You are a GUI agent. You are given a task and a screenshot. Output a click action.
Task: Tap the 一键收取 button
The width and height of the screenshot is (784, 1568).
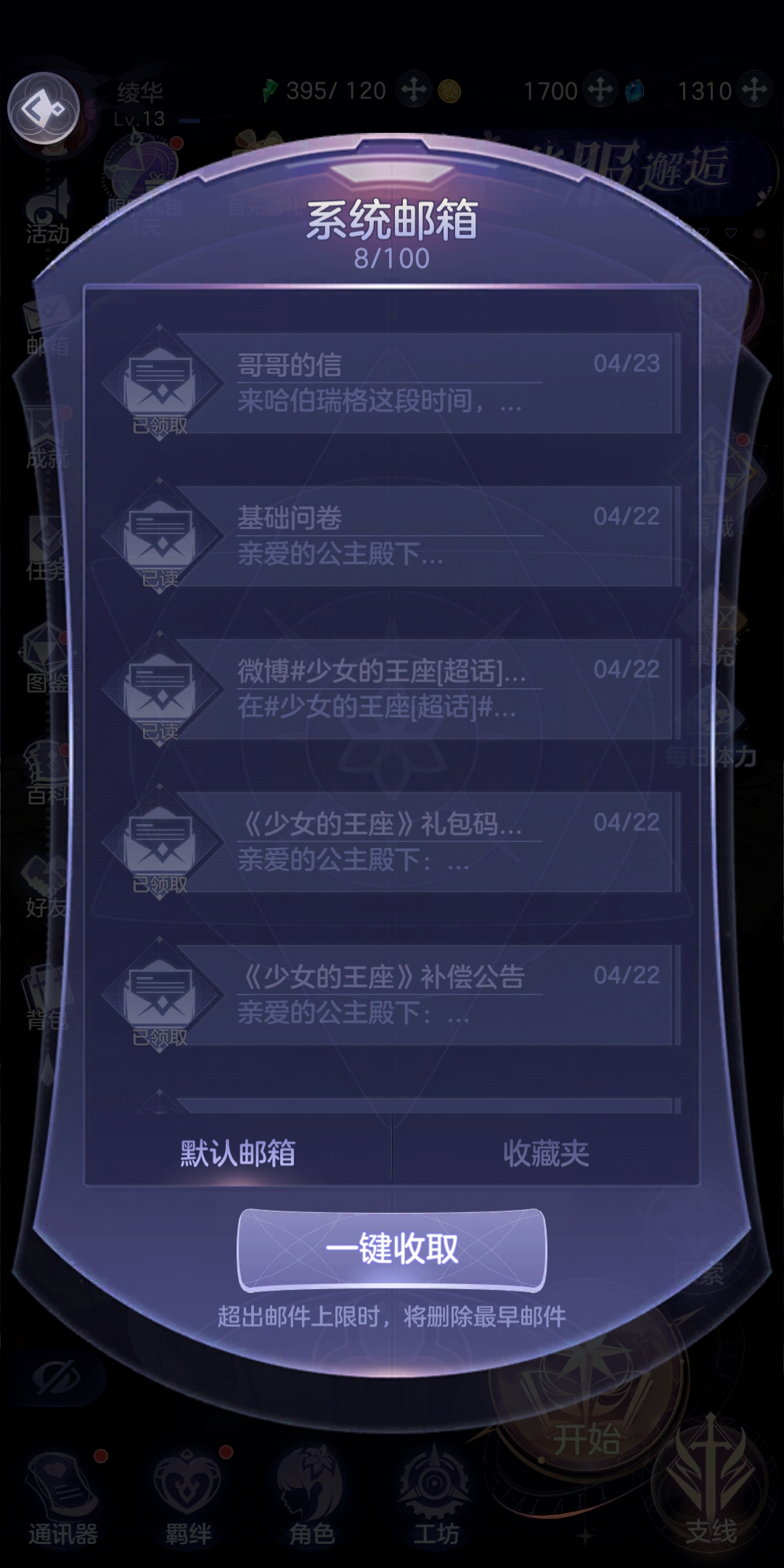point(392,1249)
